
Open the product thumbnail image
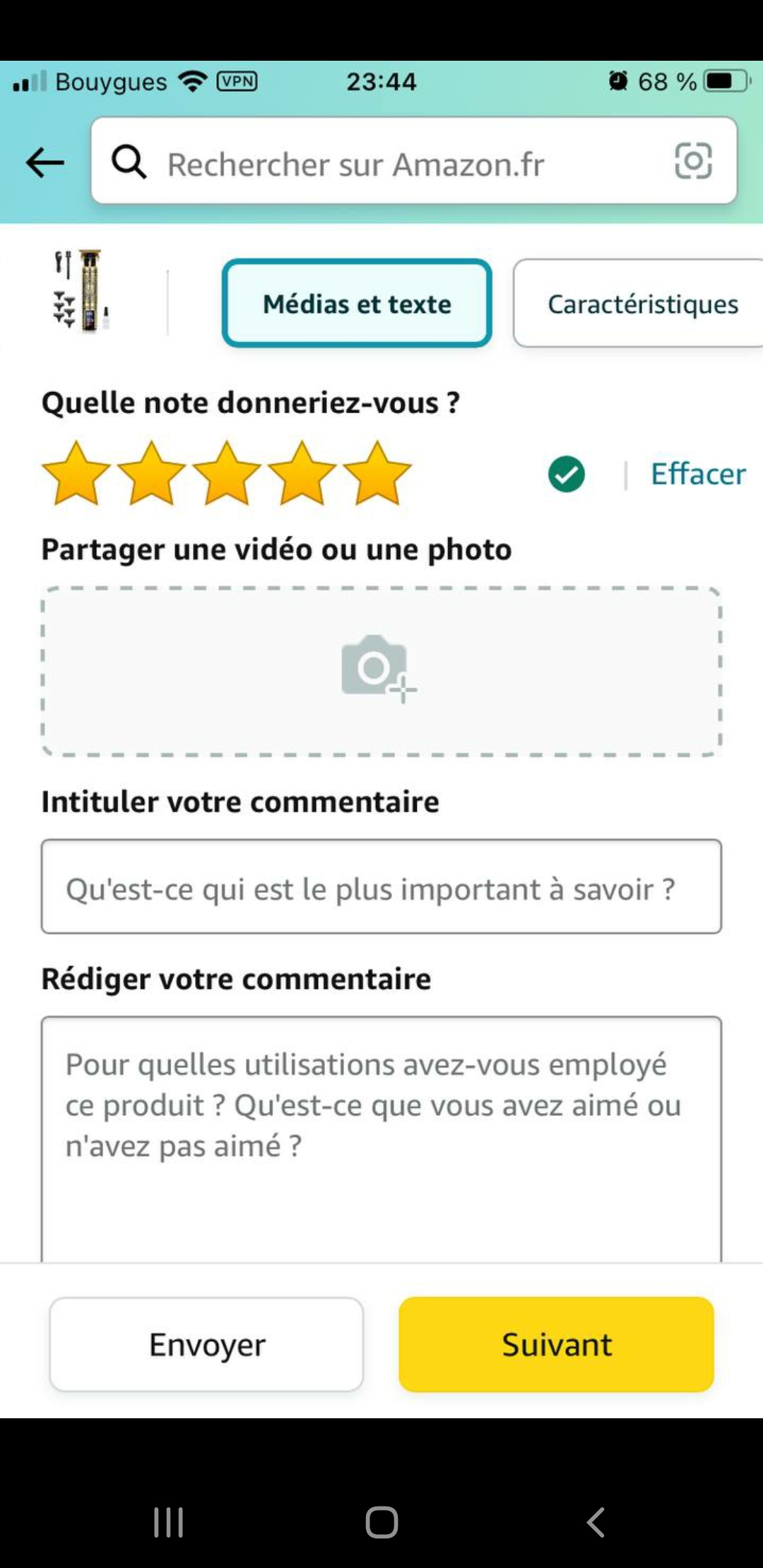82,290
